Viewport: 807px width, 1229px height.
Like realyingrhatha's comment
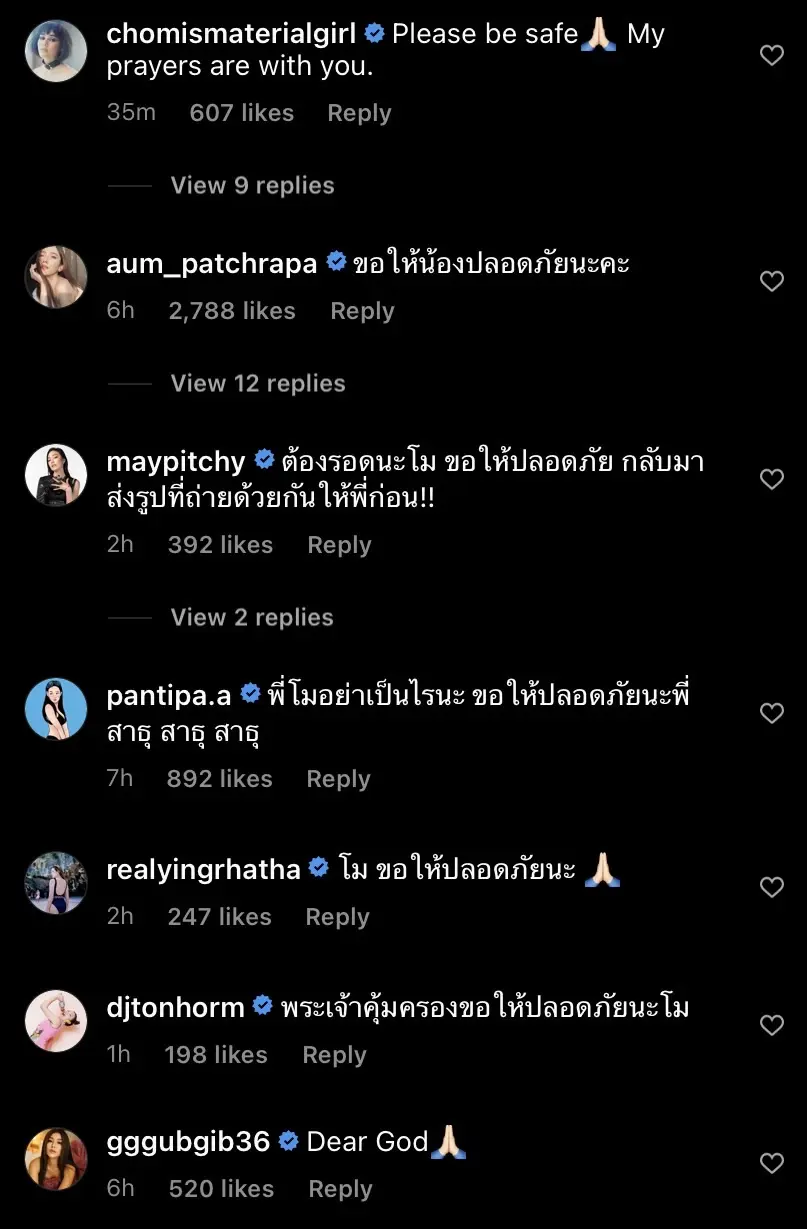[x=771, y=887]
